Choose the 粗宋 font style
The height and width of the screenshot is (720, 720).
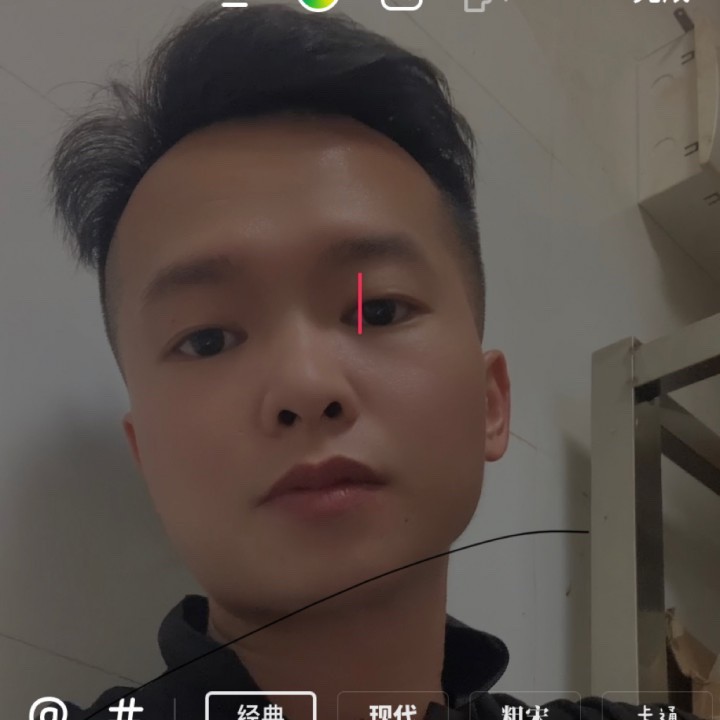click(525, 706)
